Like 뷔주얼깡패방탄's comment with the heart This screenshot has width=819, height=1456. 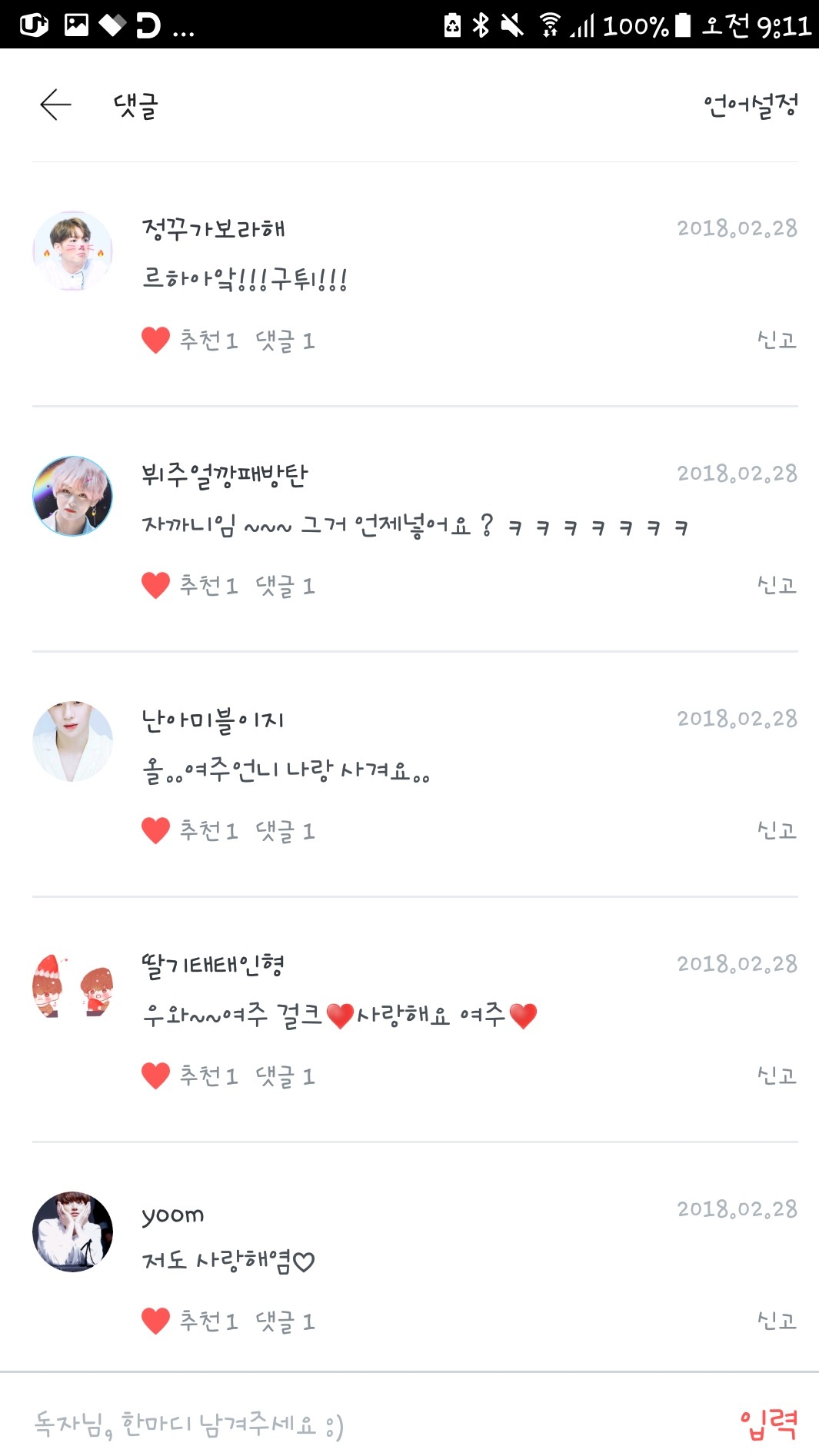(155, 585)
